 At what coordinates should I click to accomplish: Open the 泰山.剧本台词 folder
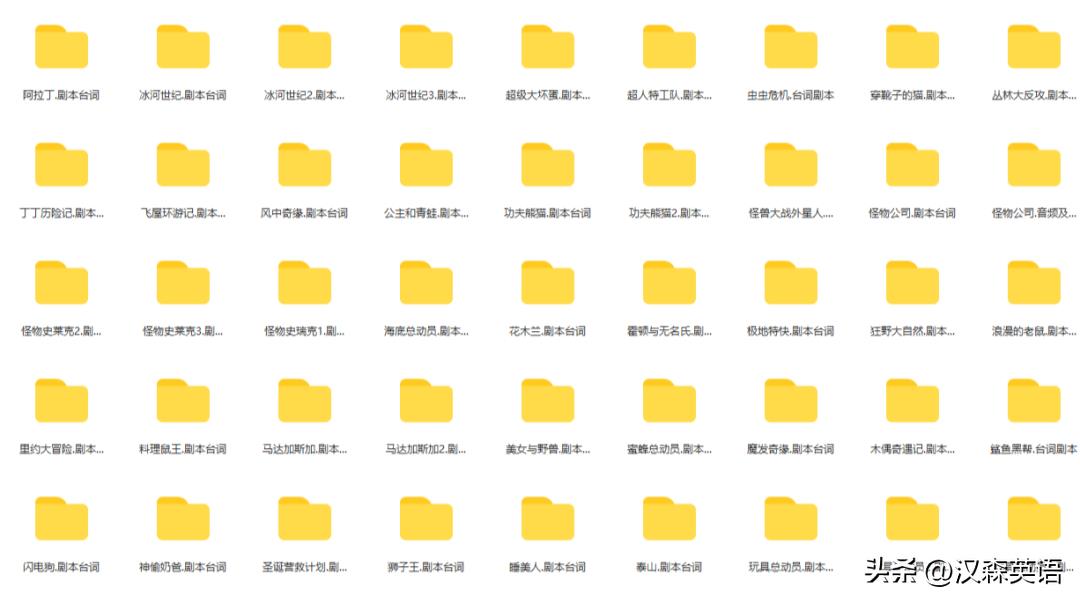[669, 520]
